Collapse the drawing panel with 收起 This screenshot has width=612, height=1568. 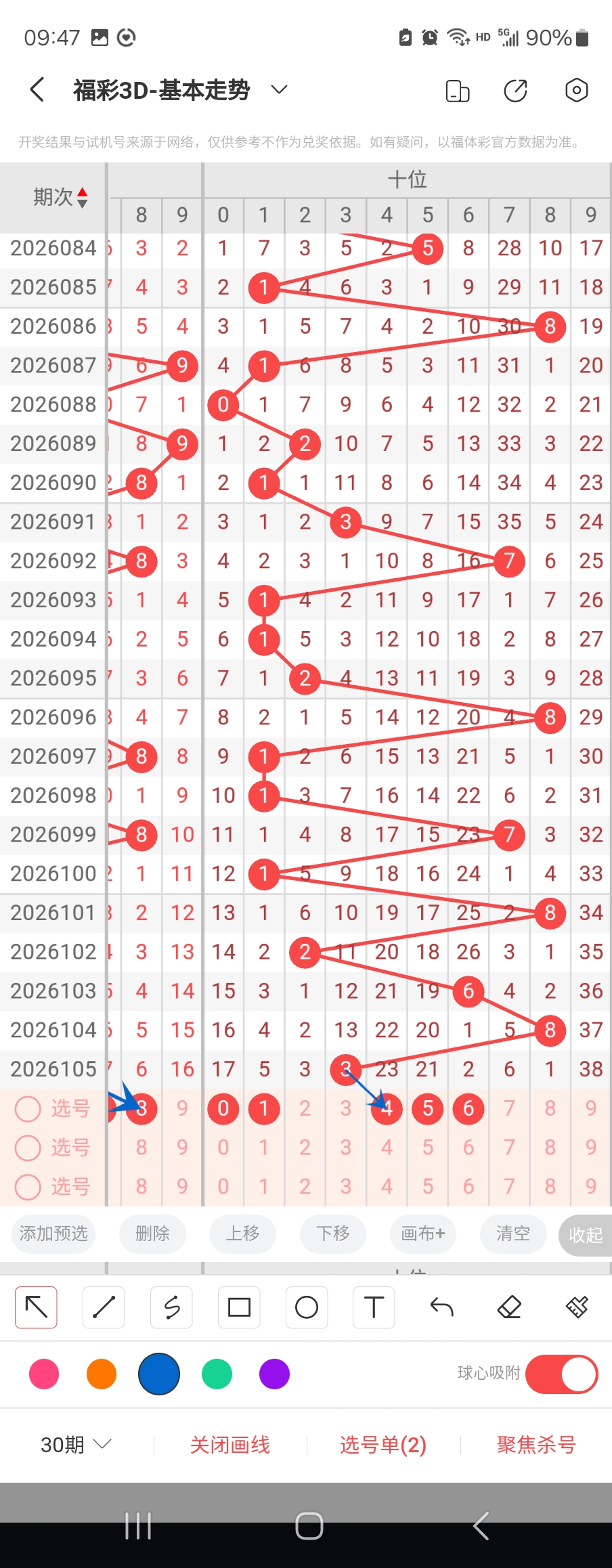(x=585, y=1235)
